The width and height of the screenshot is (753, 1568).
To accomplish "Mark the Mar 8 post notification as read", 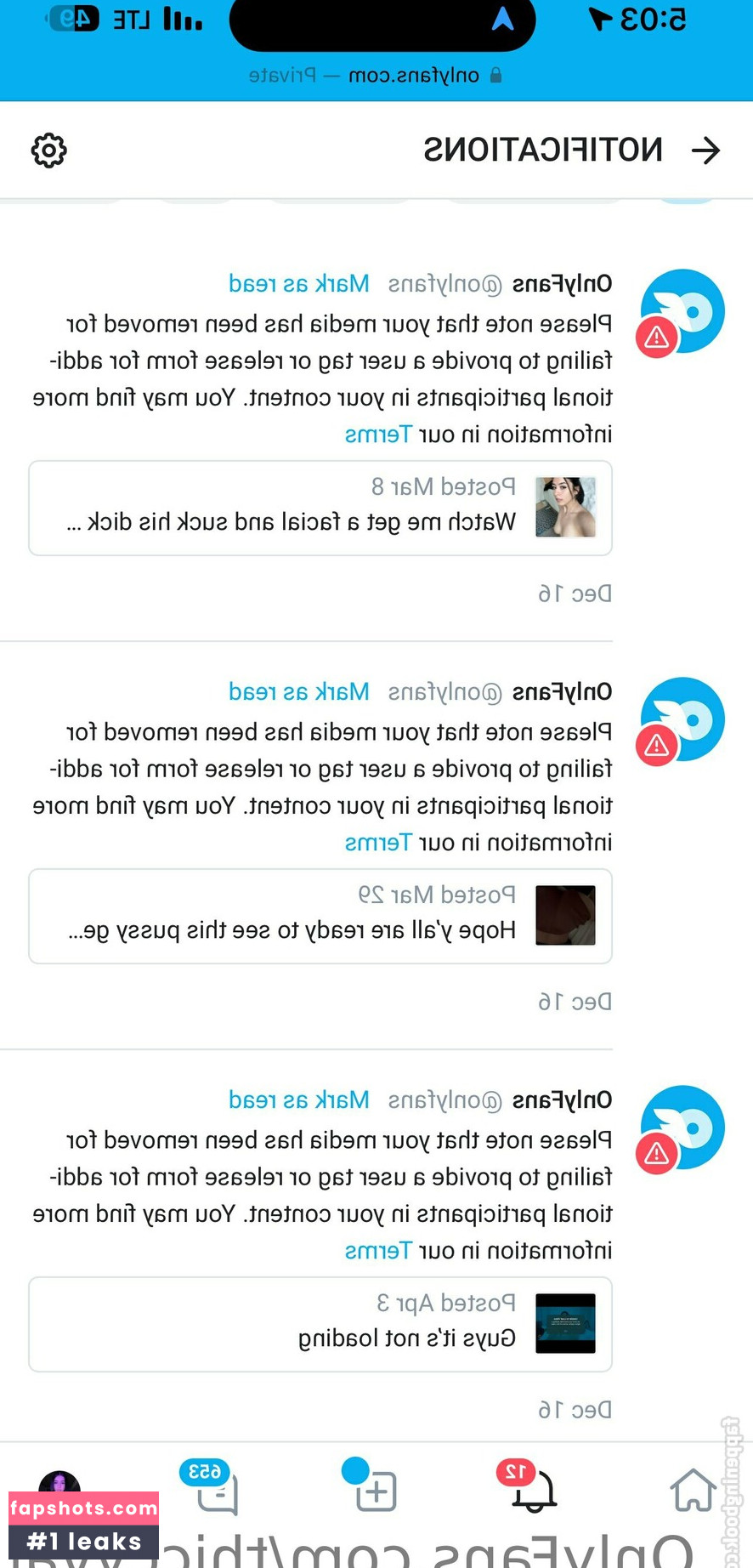I will (299, 284).
